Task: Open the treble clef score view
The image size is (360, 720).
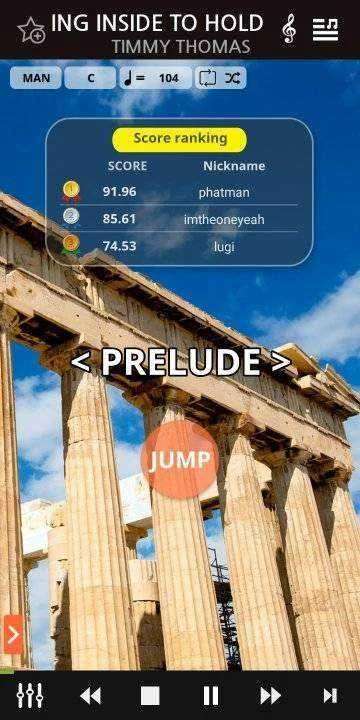Action: [289, 29]
